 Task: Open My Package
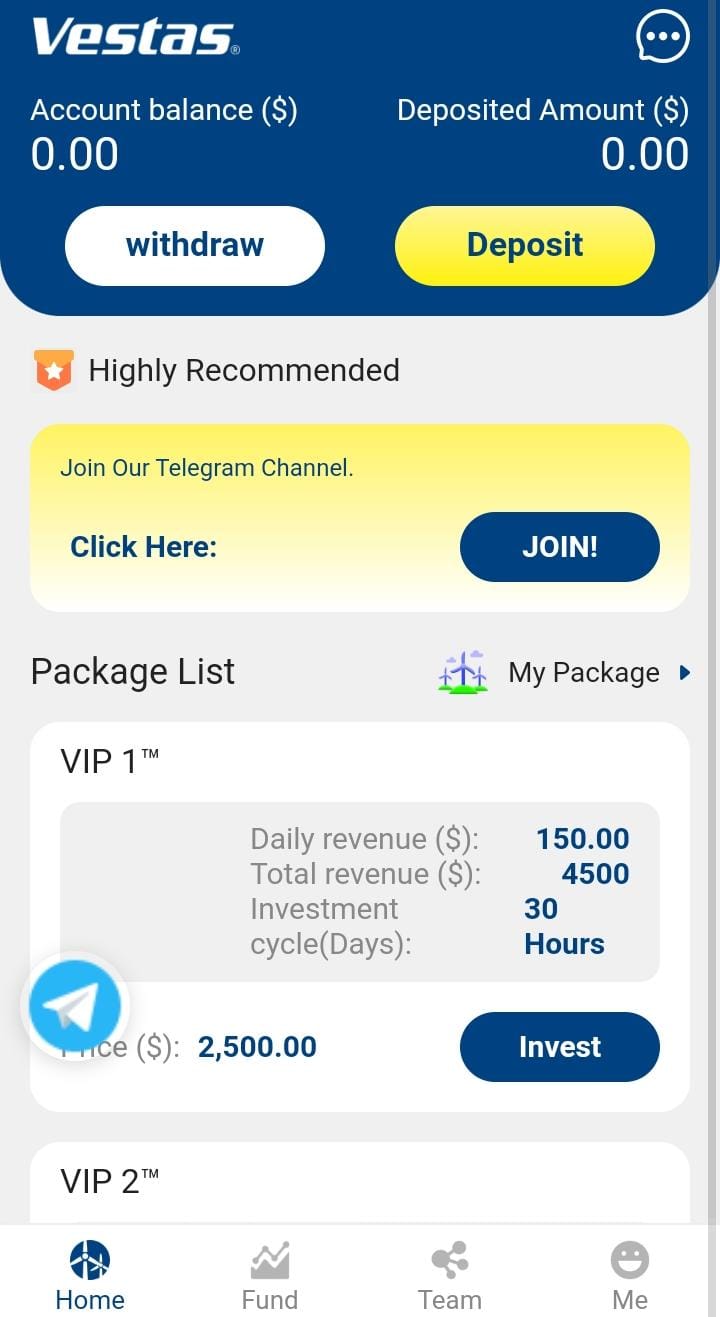point(584,672)
